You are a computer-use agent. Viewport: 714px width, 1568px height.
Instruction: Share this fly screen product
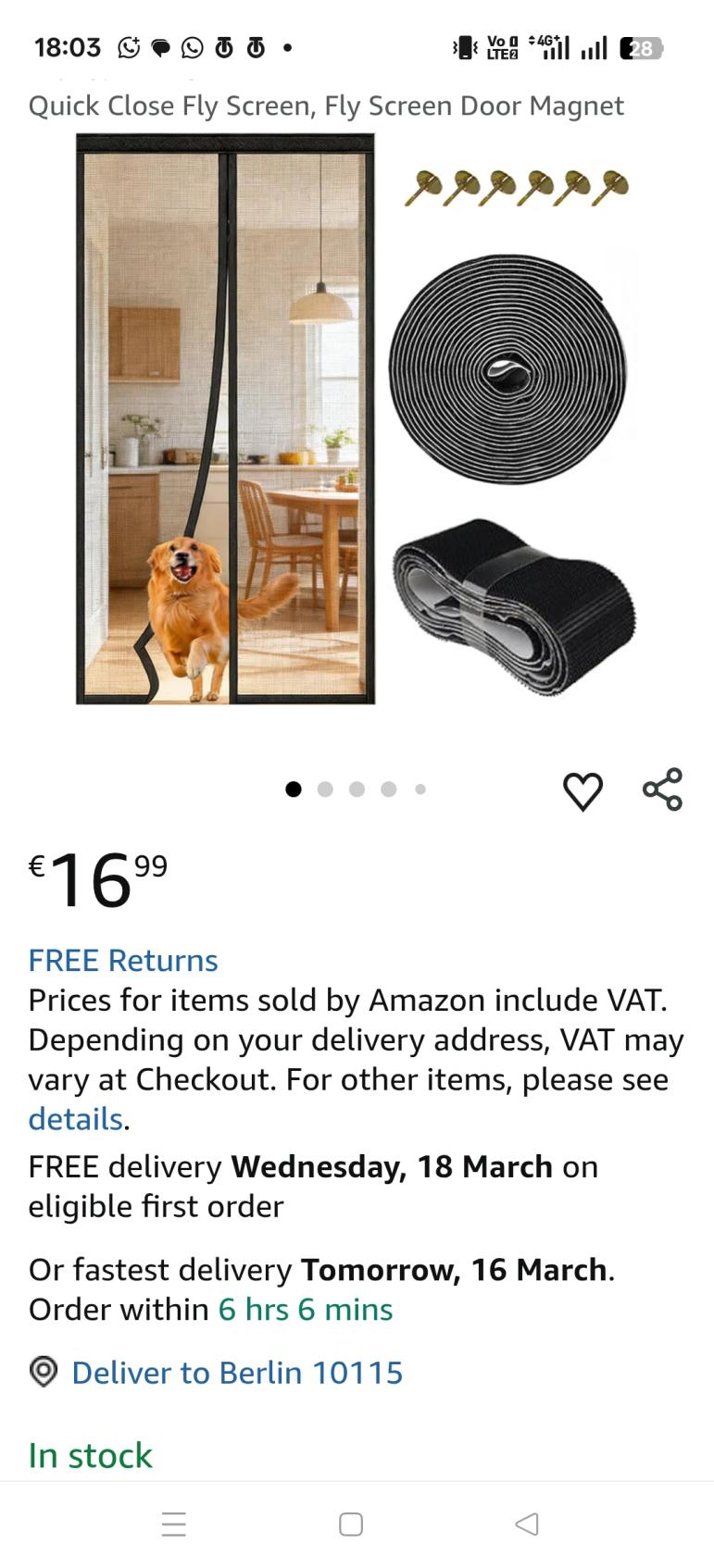662,790
